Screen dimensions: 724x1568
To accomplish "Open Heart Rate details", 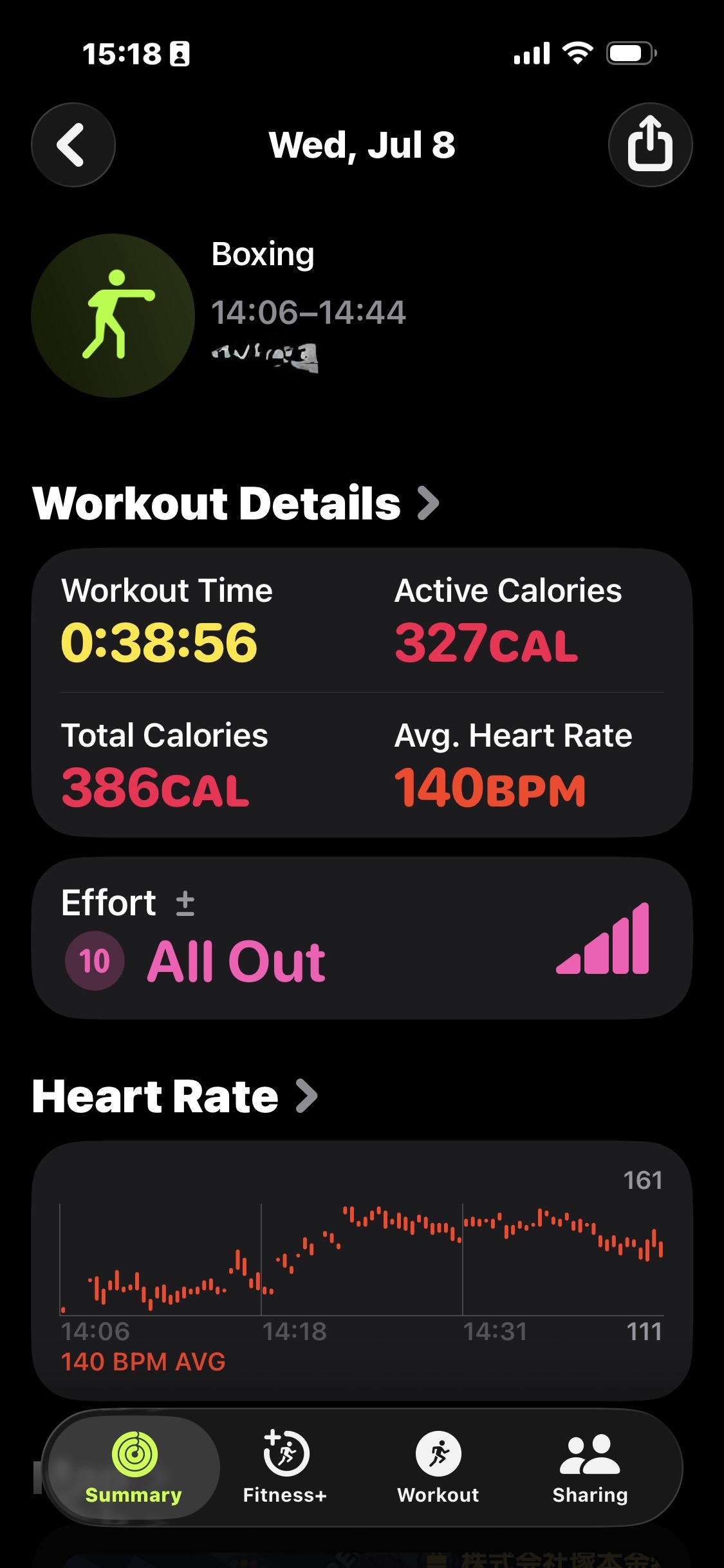I will pos(175,1096).
